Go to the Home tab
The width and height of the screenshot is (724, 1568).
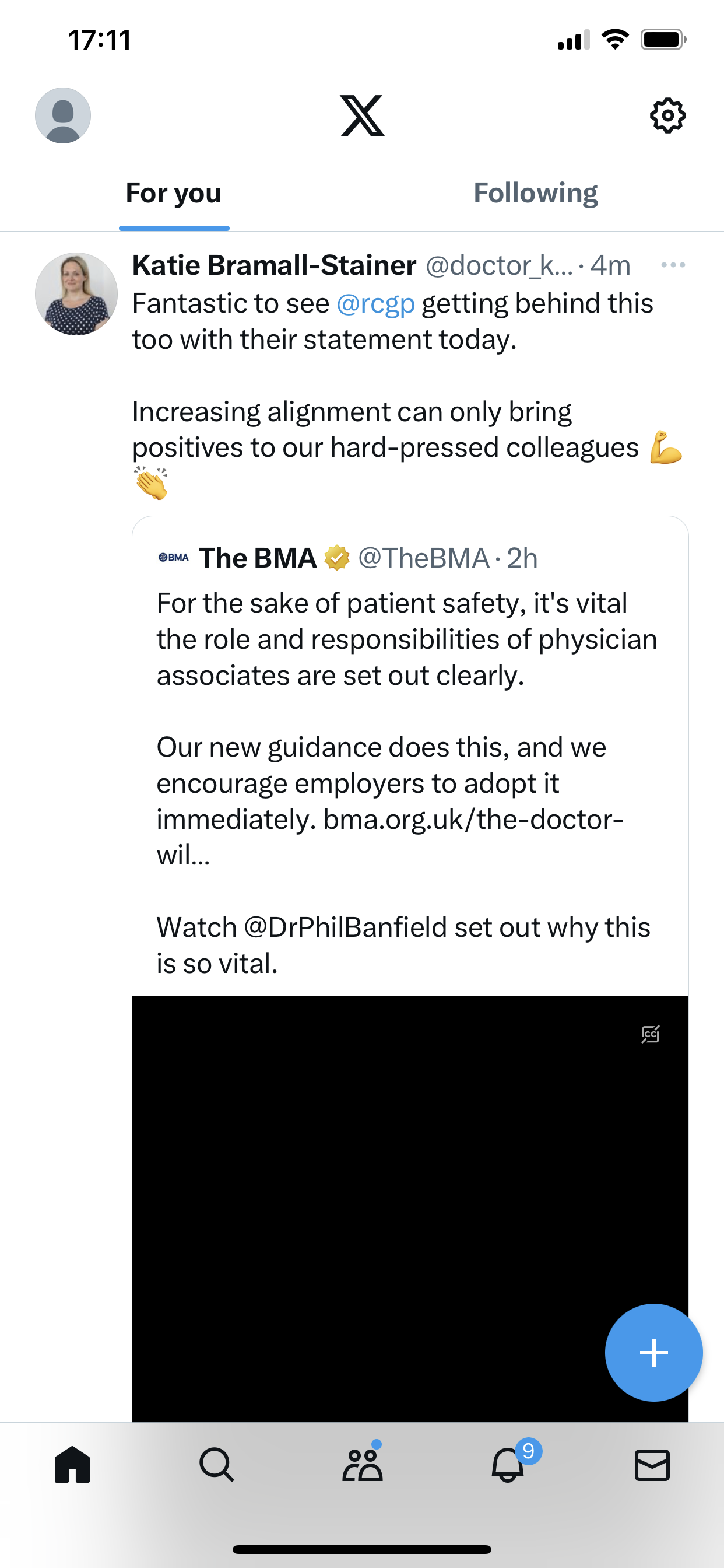pos(72,1465)
